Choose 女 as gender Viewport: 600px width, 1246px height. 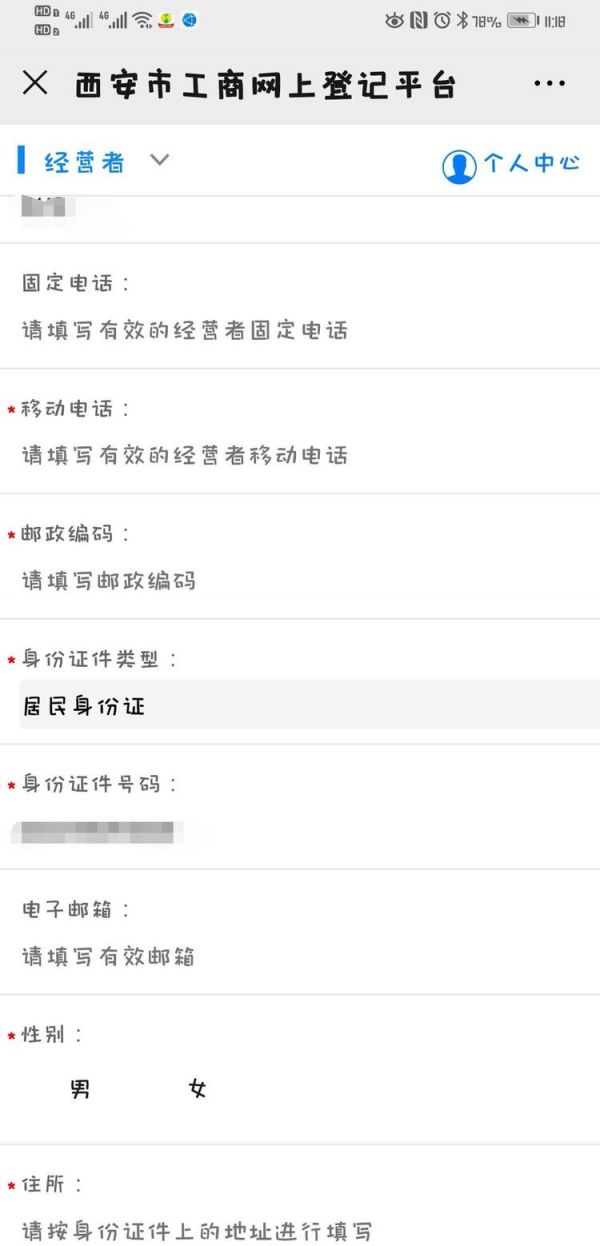point(198,1089)
